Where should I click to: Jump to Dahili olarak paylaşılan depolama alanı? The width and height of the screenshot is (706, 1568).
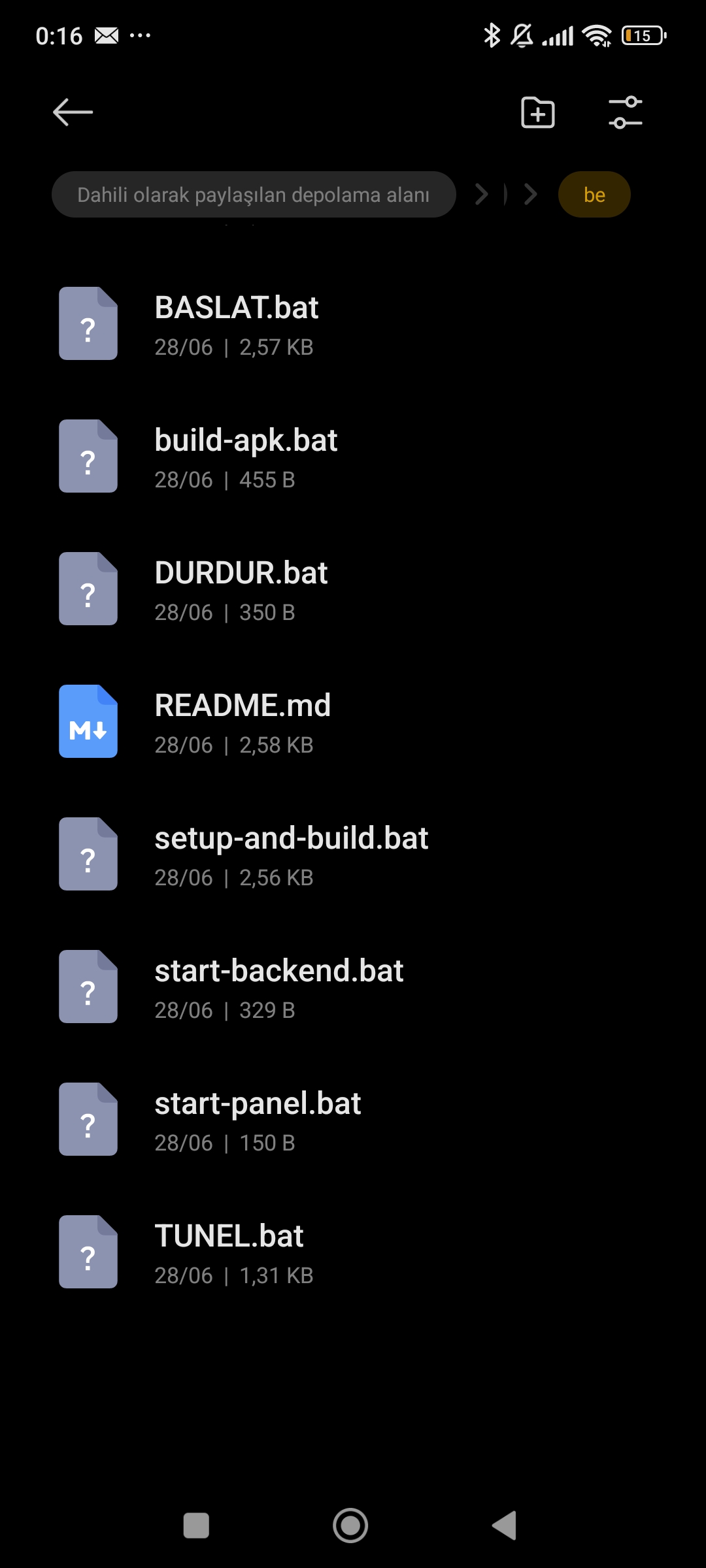pyautogui.click(x=254, y=195)
